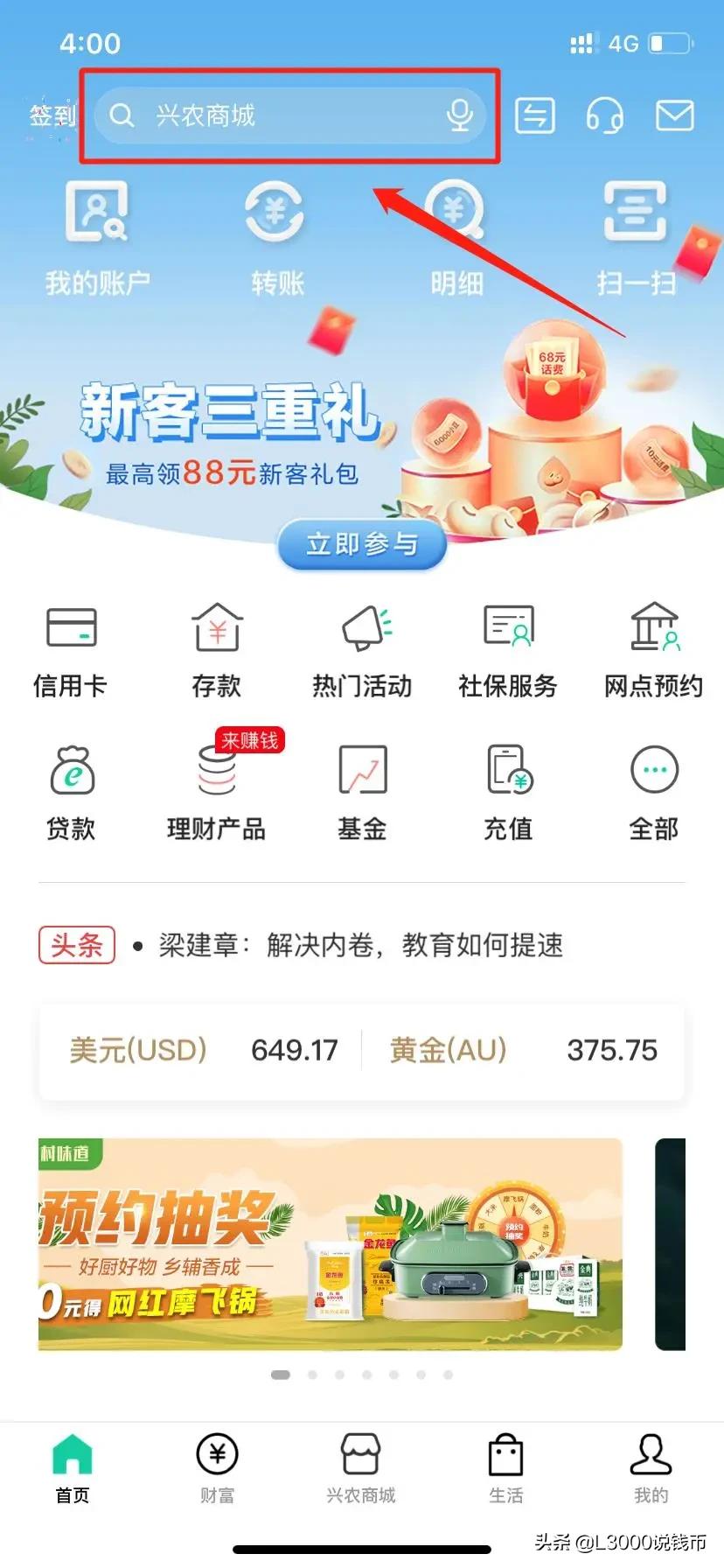Select the 存款 deposits icon
724x1568 pixels.
tap(216, 647)
